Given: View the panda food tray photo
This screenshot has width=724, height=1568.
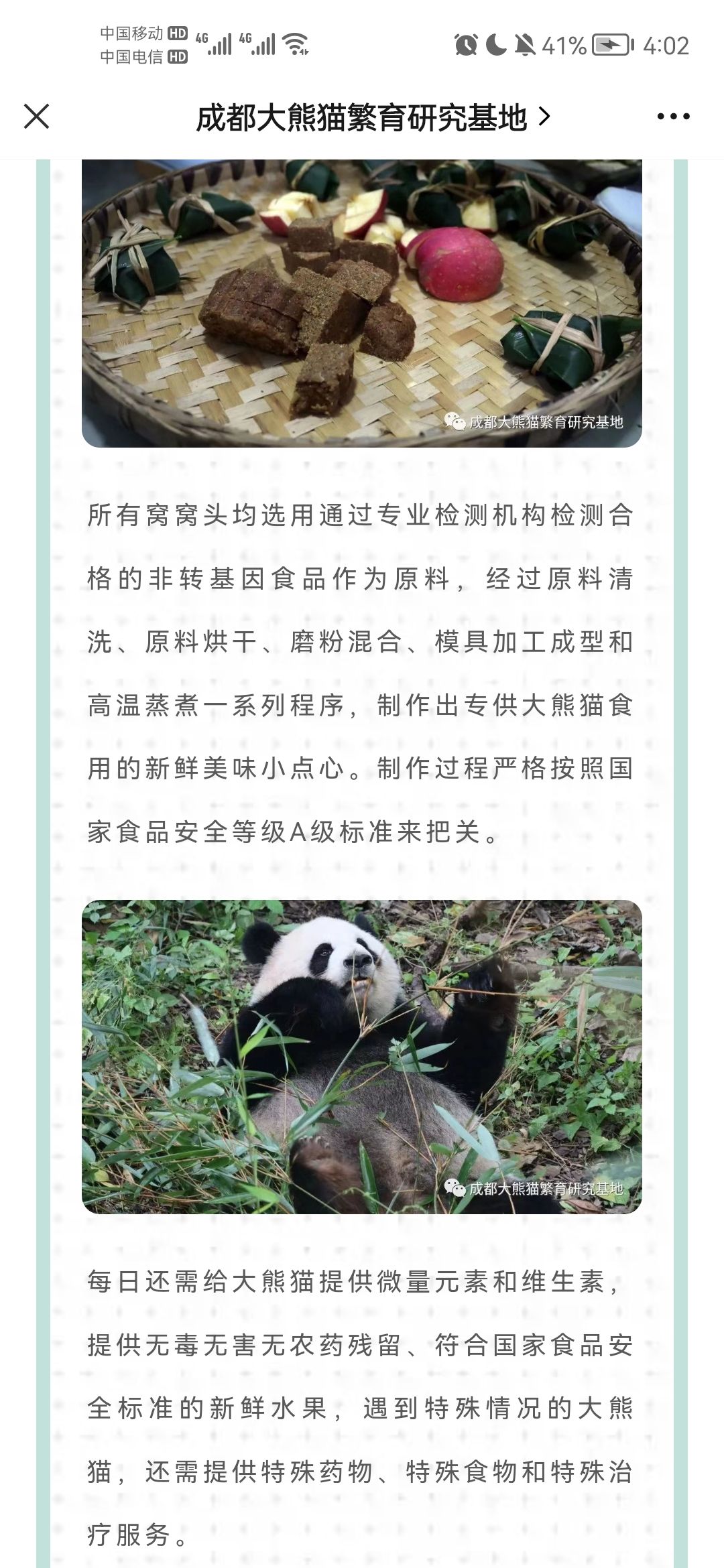Looking at the screenshot, I should [362, 302].
